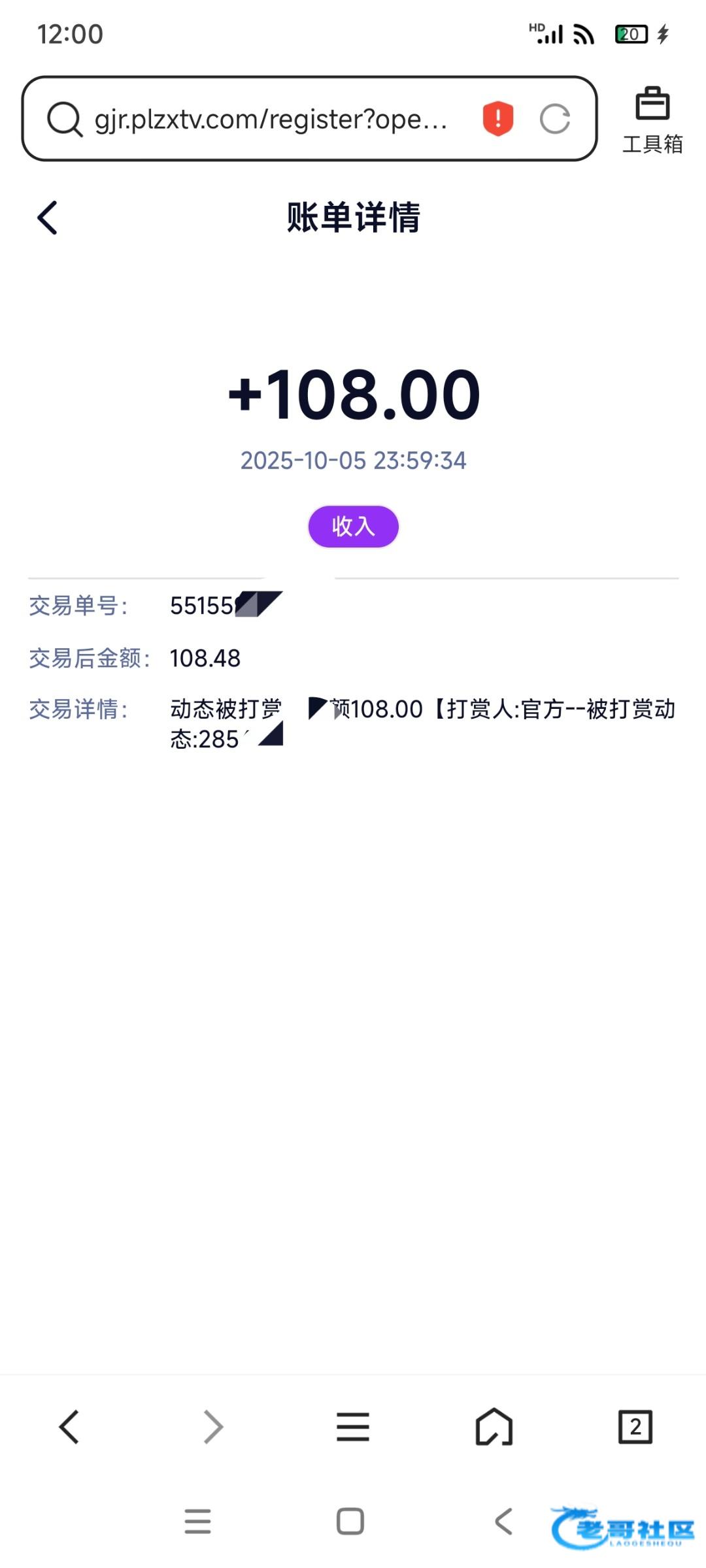Tap the system home button
Screen dimensions: 706x1568
(350, 1521)
